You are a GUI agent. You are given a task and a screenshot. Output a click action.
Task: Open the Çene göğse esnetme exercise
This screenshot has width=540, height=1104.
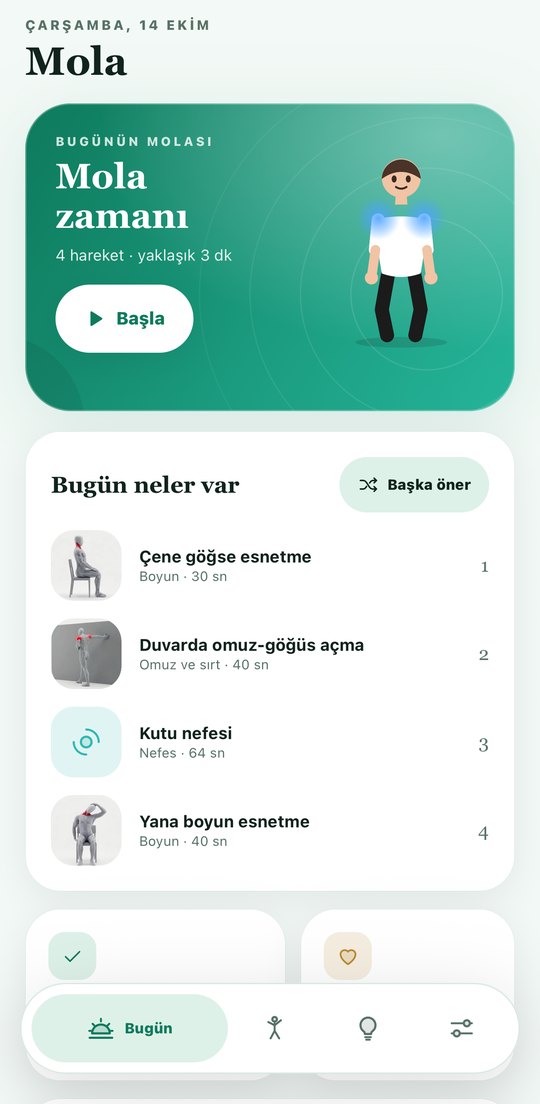pyautogui.click(x=270, y=566)
